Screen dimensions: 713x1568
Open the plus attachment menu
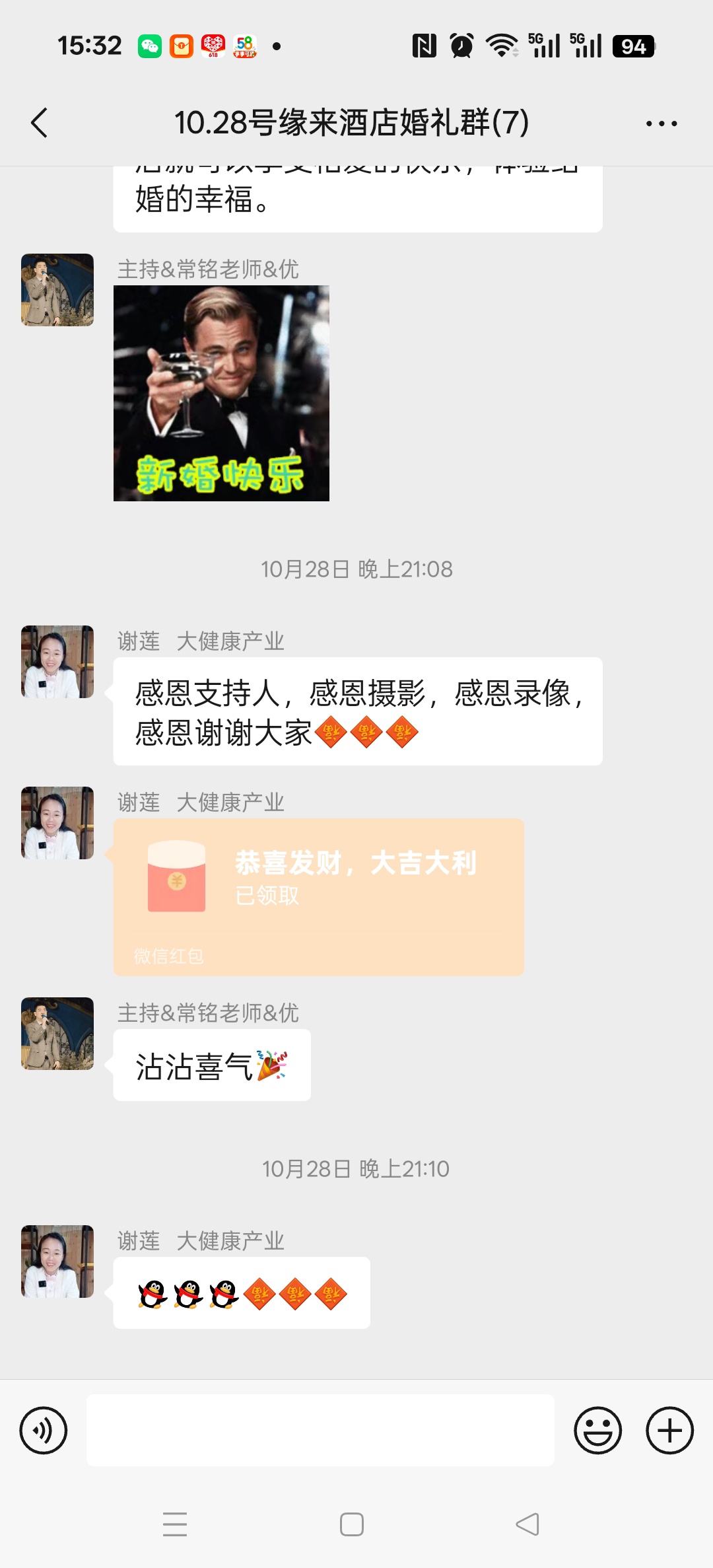669,1431
